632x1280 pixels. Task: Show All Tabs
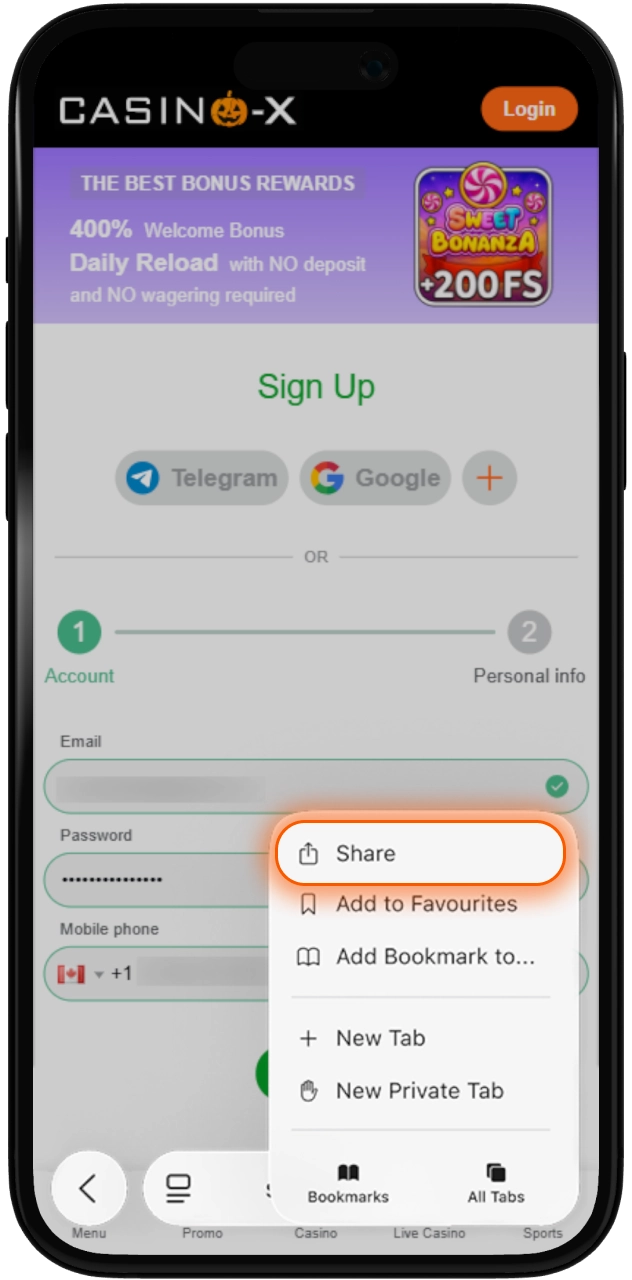496,1183
